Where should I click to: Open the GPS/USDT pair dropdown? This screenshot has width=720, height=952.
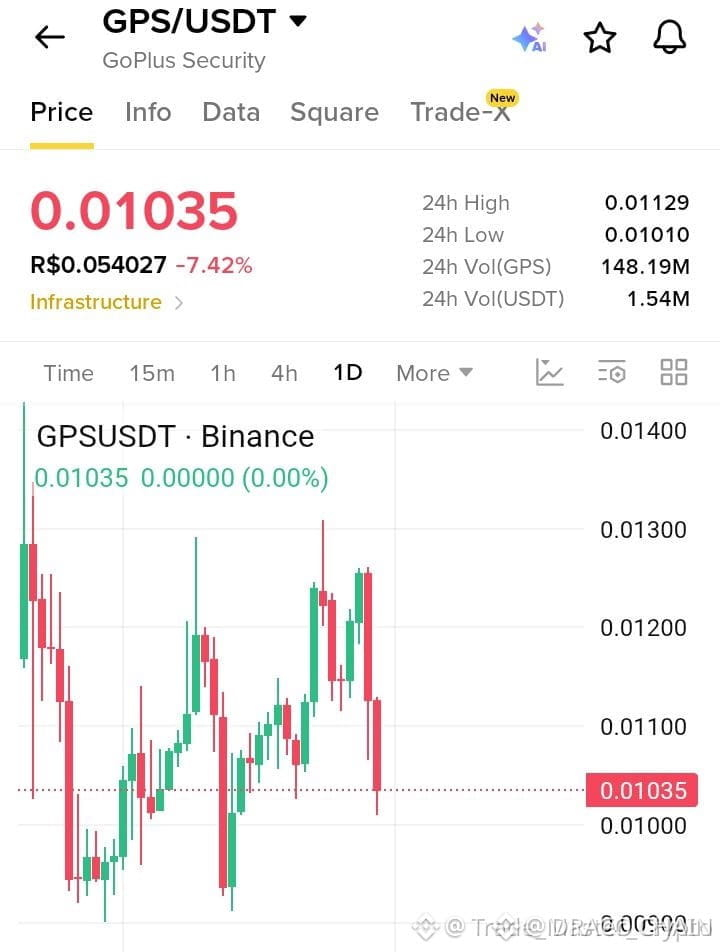pos(205,22)
